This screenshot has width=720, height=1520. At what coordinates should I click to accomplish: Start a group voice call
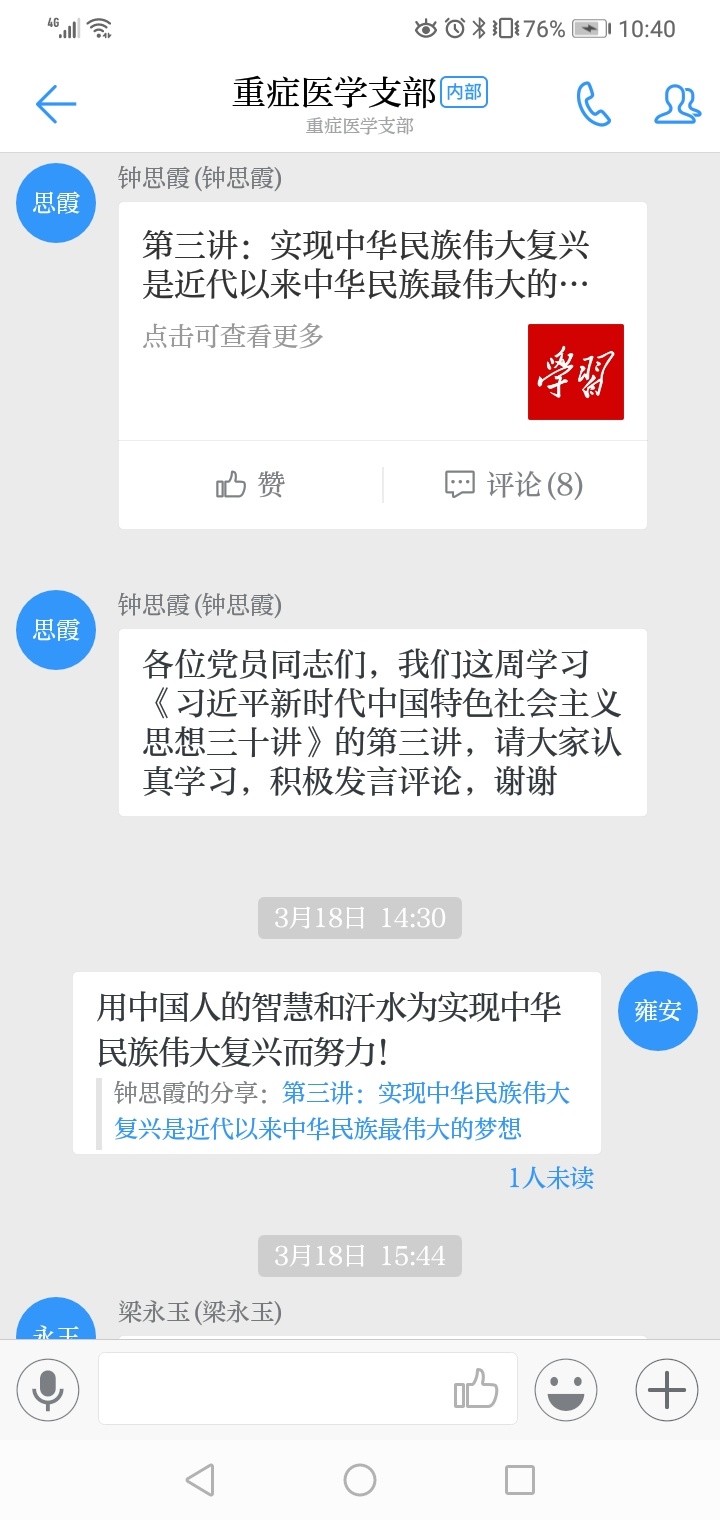click(593, 104)
